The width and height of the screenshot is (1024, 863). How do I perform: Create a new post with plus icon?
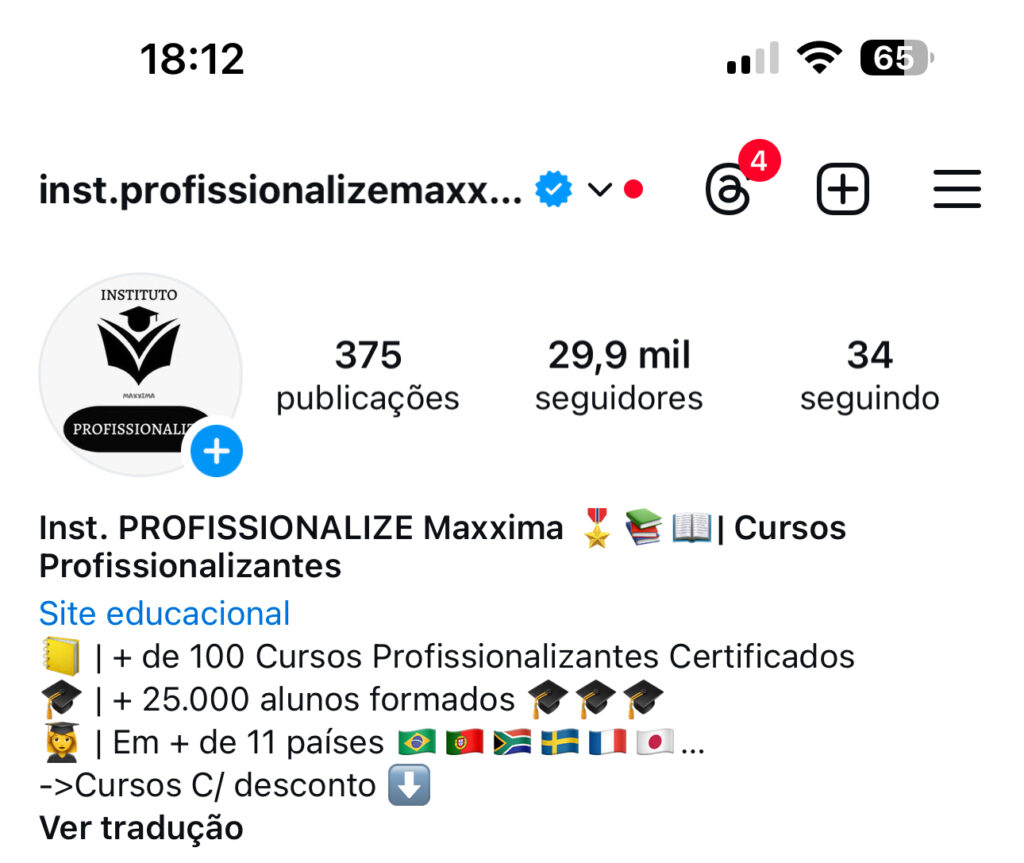843,189
